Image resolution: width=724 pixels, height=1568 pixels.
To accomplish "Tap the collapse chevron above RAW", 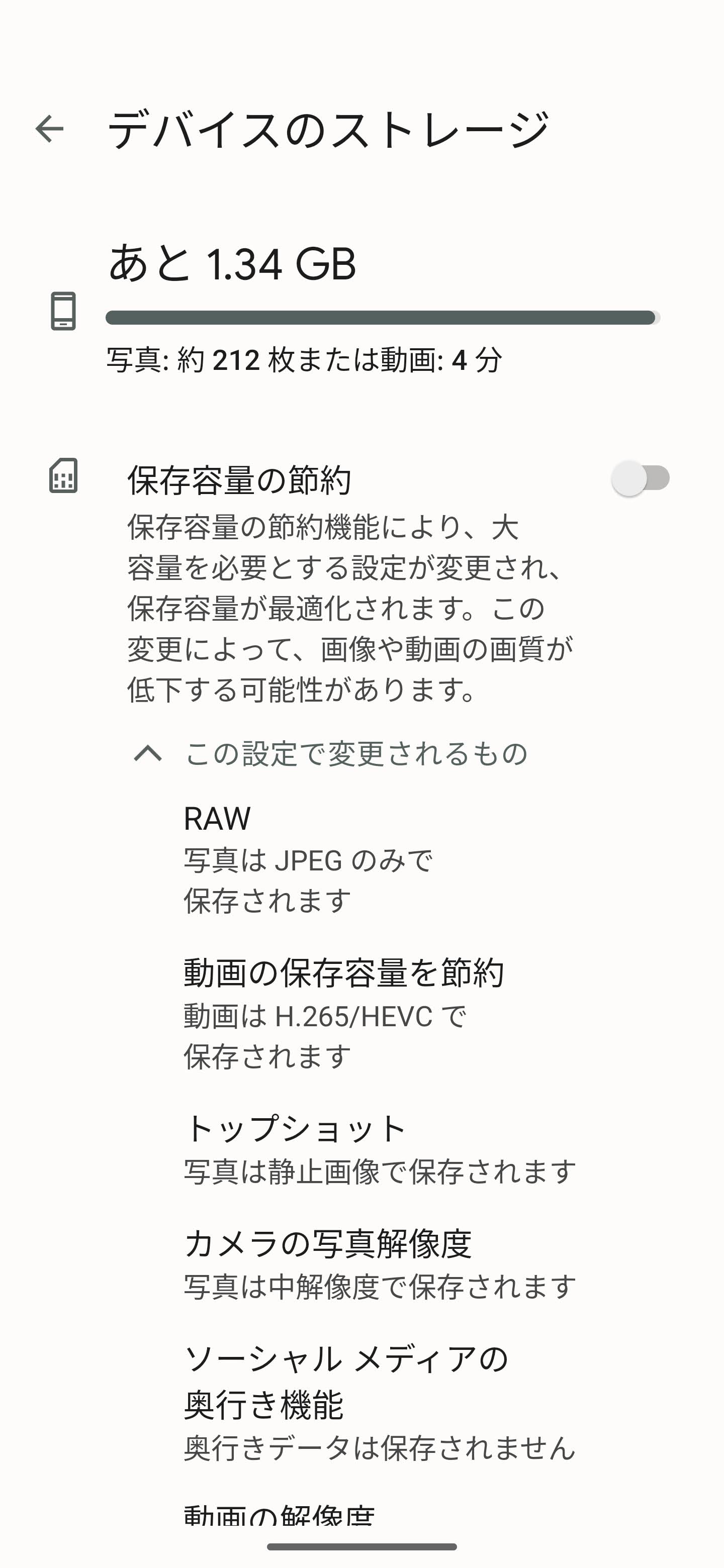I will point(150,753).
